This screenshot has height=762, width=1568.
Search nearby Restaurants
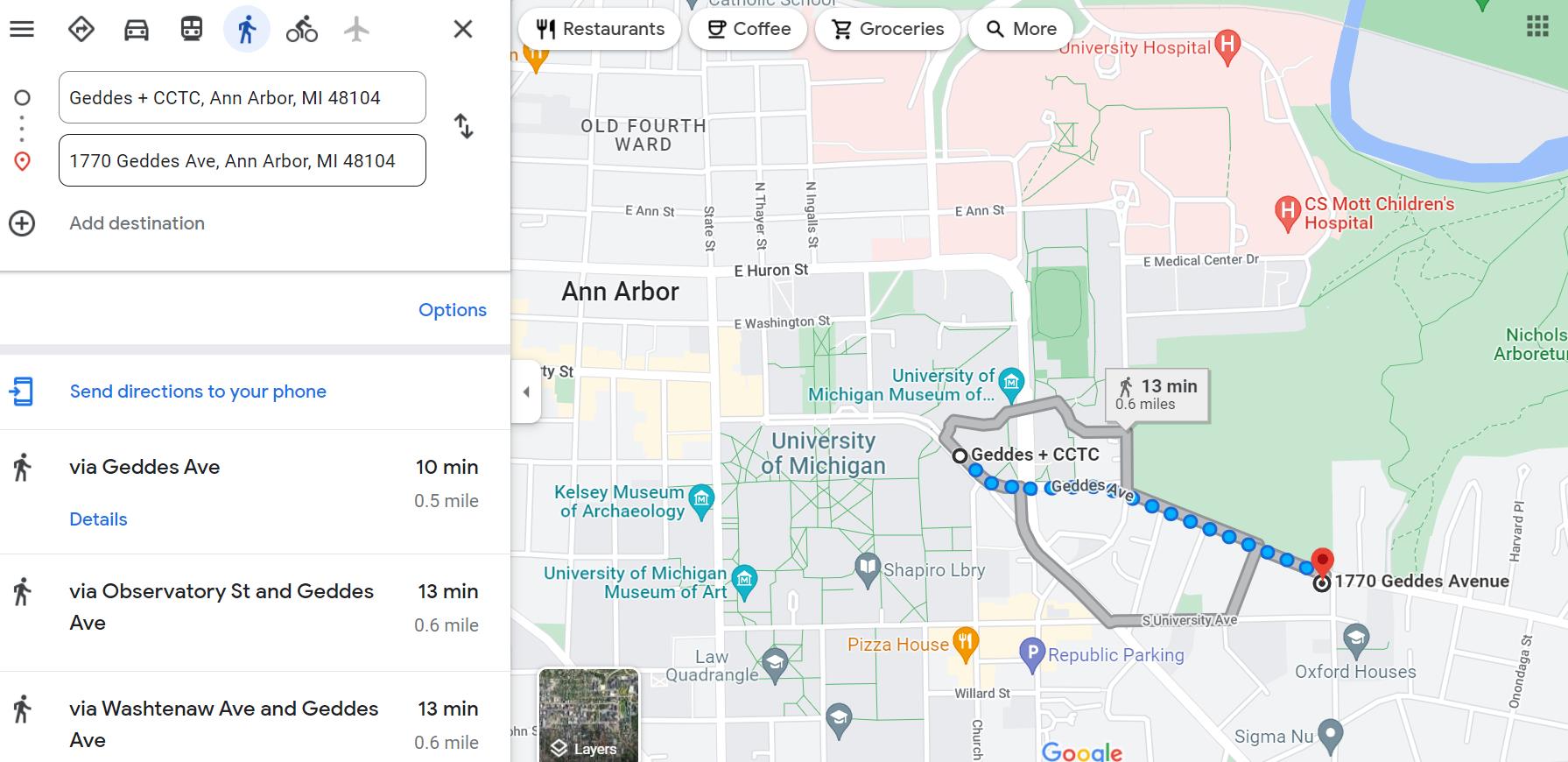tap(601, 29)
